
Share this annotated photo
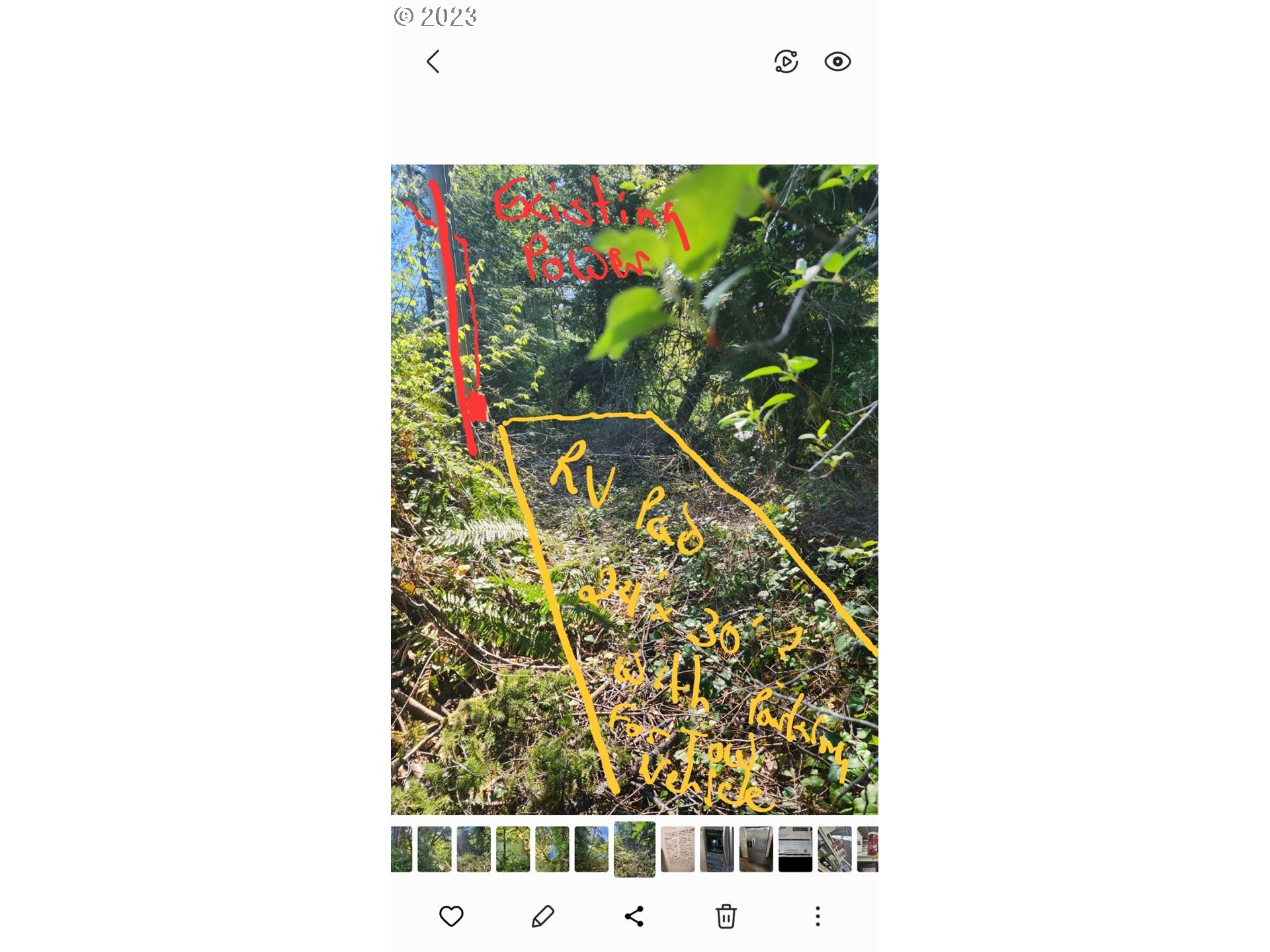click(x=634, y=916)
